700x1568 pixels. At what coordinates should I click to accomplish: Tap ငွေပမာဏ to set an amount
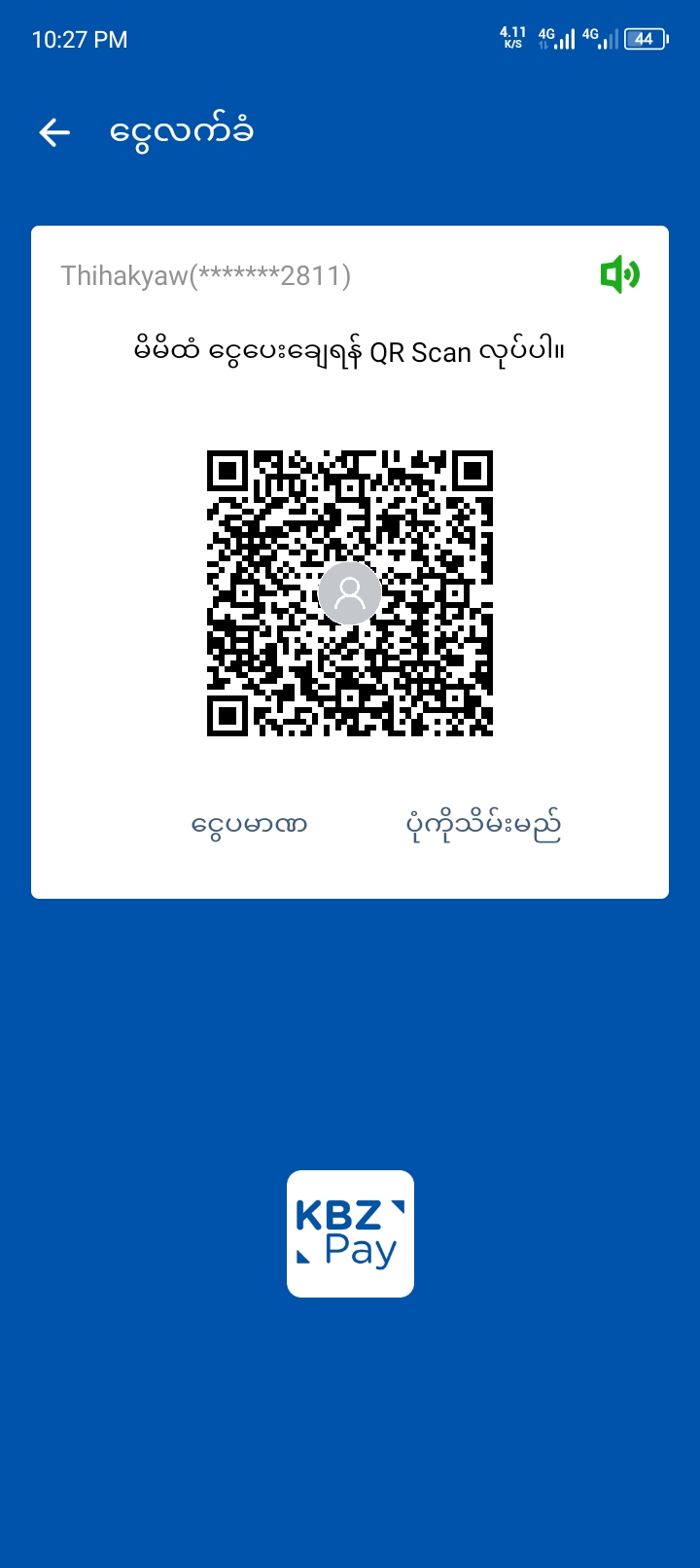pos(249,825)
